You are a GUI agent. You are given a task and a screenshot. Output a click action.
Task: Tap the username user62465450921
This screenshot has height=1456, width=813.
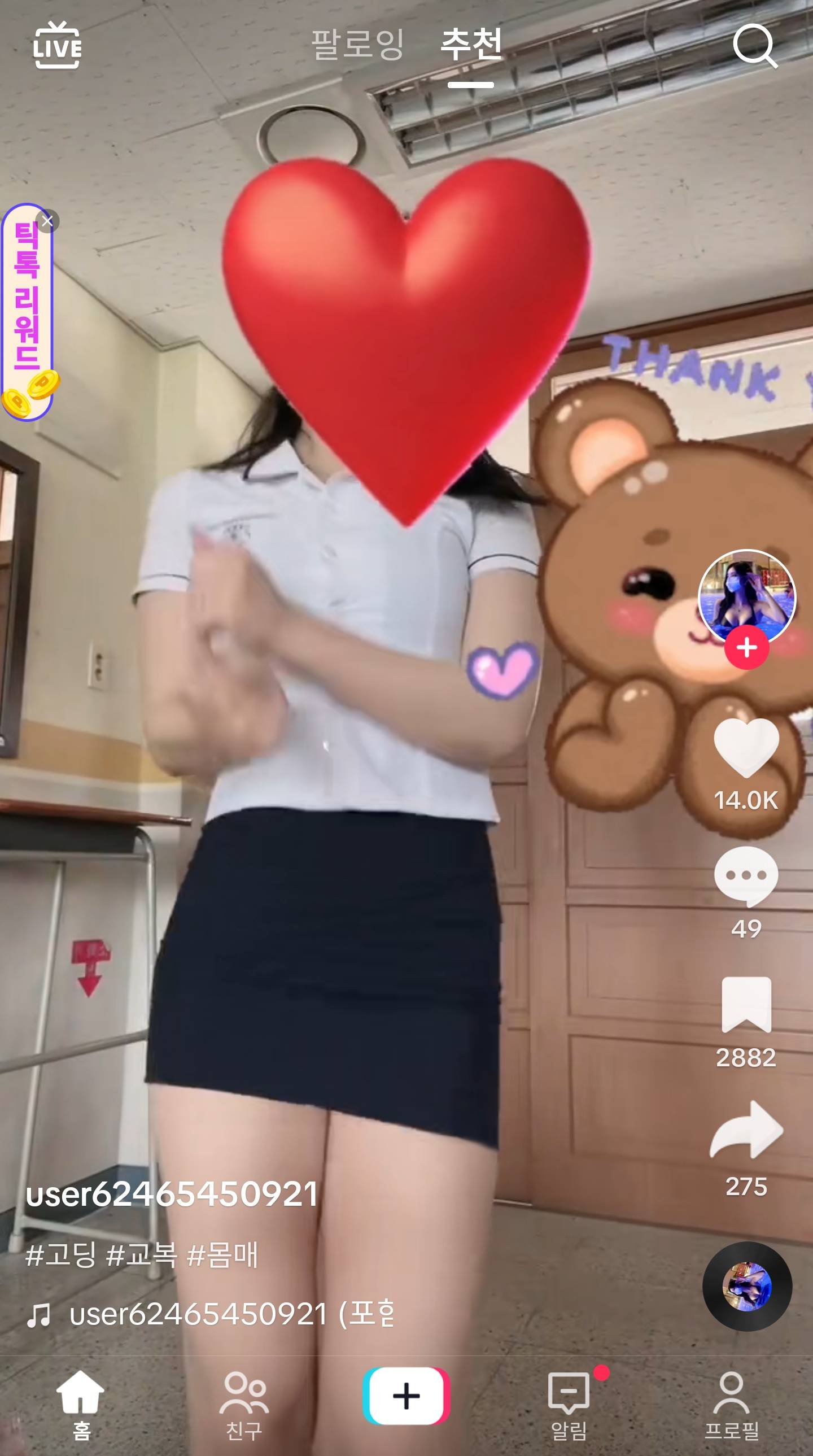pos(172,1195)
